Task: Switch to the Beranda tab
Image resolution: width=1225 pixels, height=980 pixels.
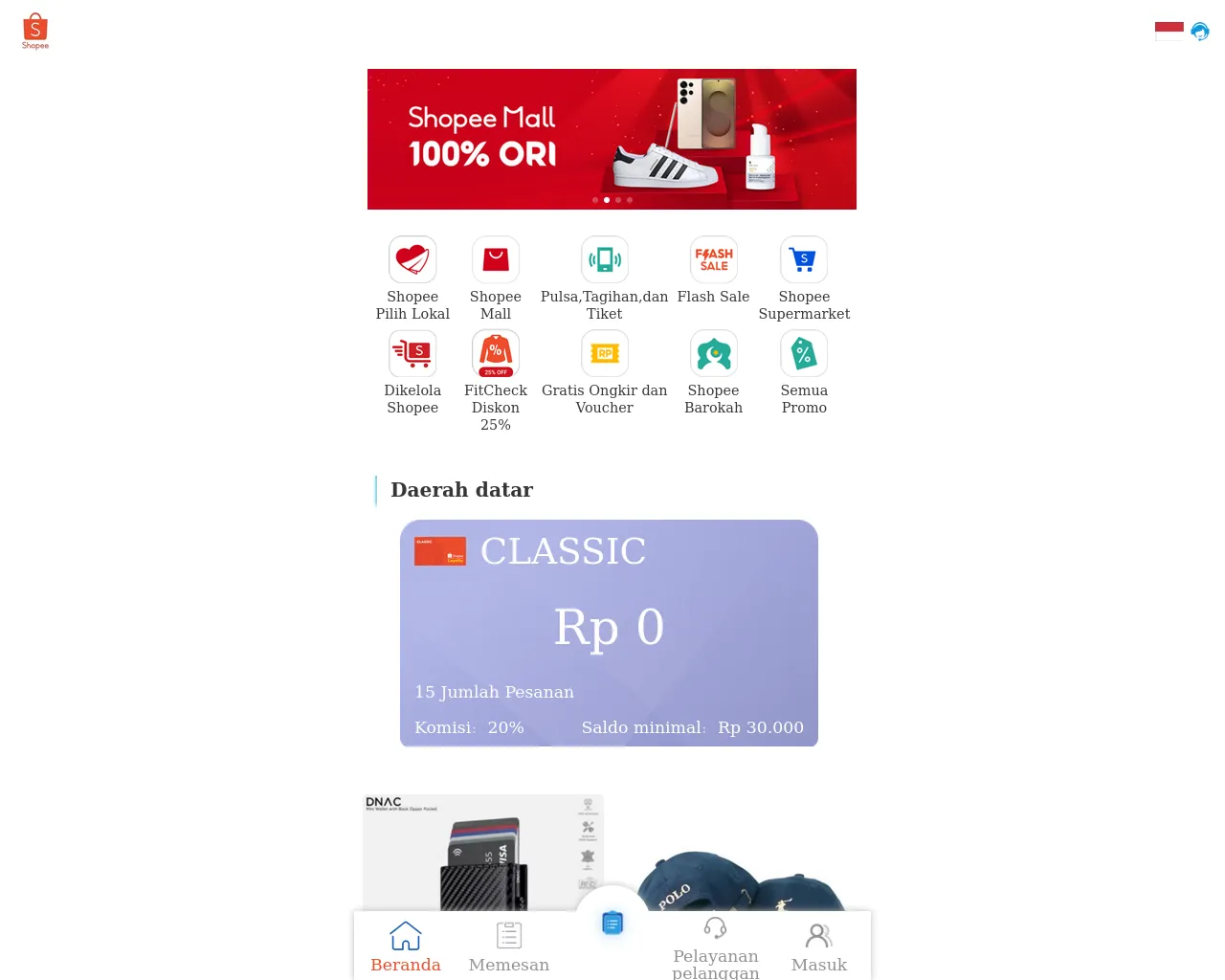Action: click(x=406, y=947)
